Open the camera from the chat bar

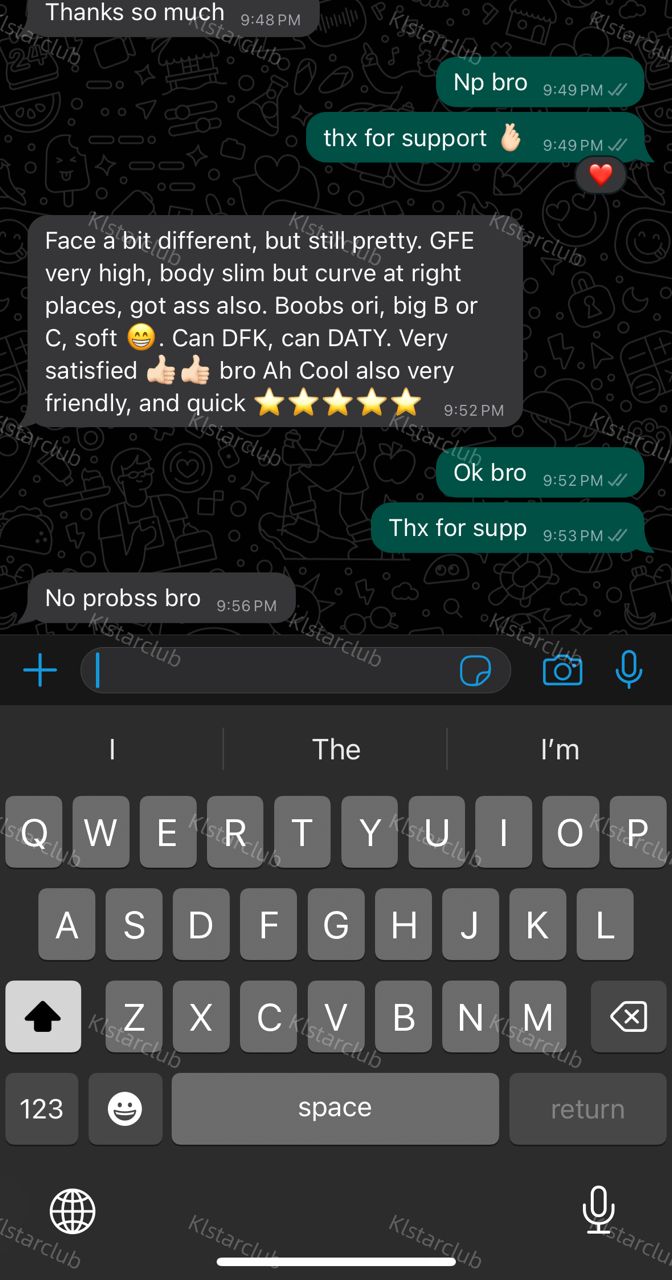click(x=562, y=670)
